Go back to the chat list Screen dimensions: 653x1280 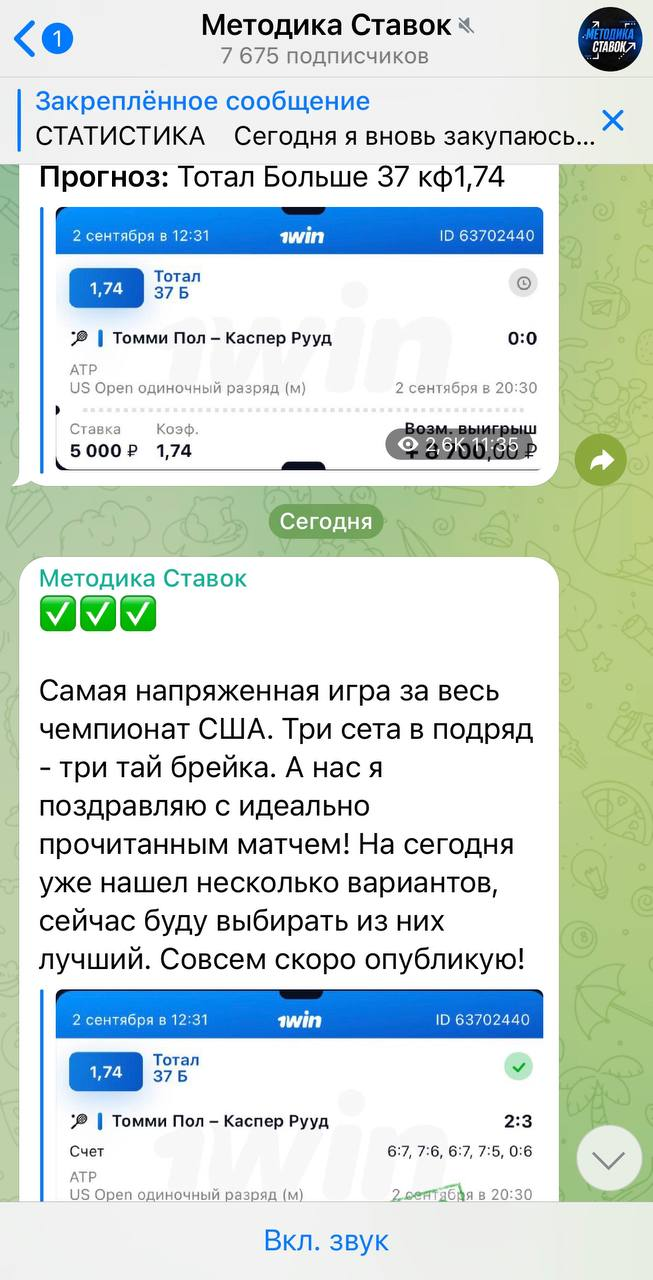point(40,39)
